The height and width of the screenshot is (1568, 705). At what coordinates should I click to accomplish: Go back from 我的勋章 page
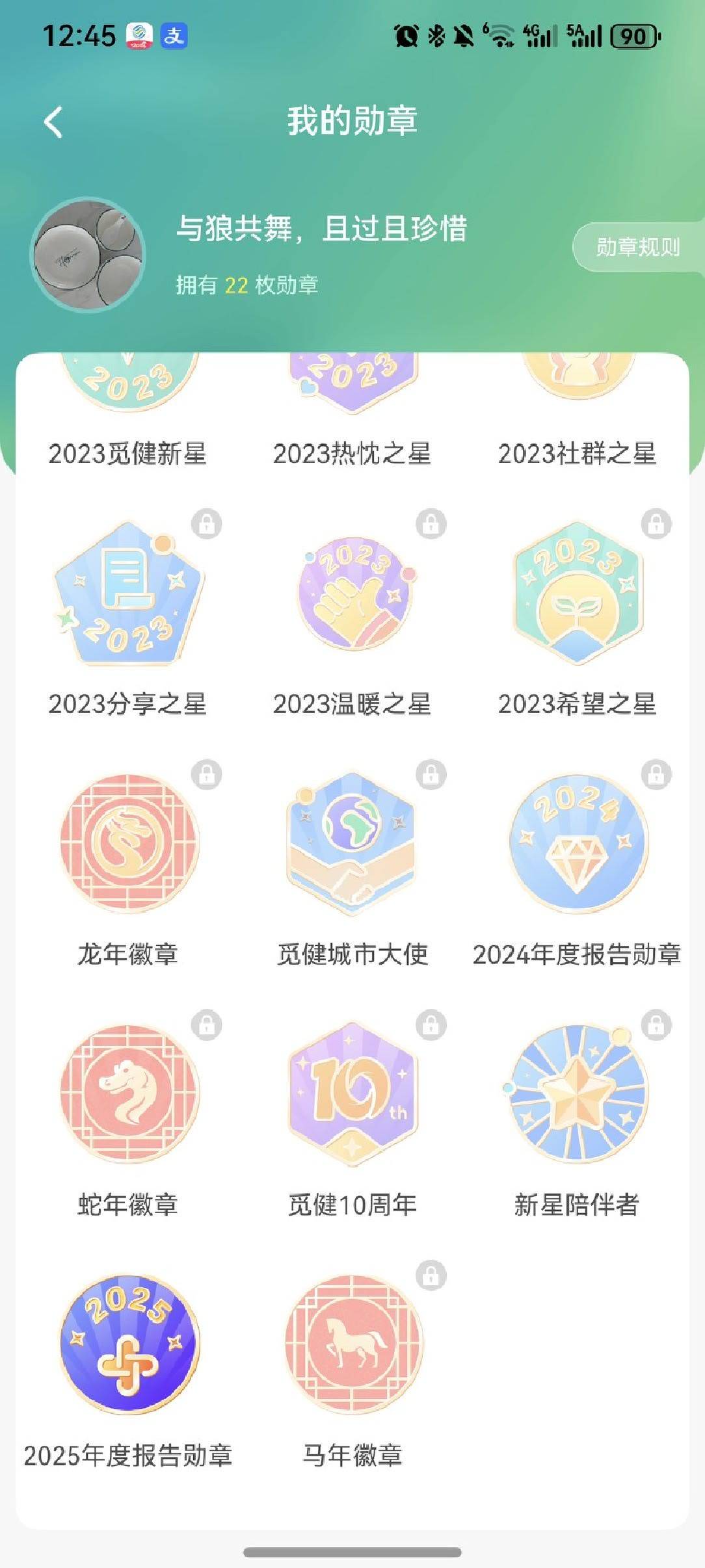point(53,122)
